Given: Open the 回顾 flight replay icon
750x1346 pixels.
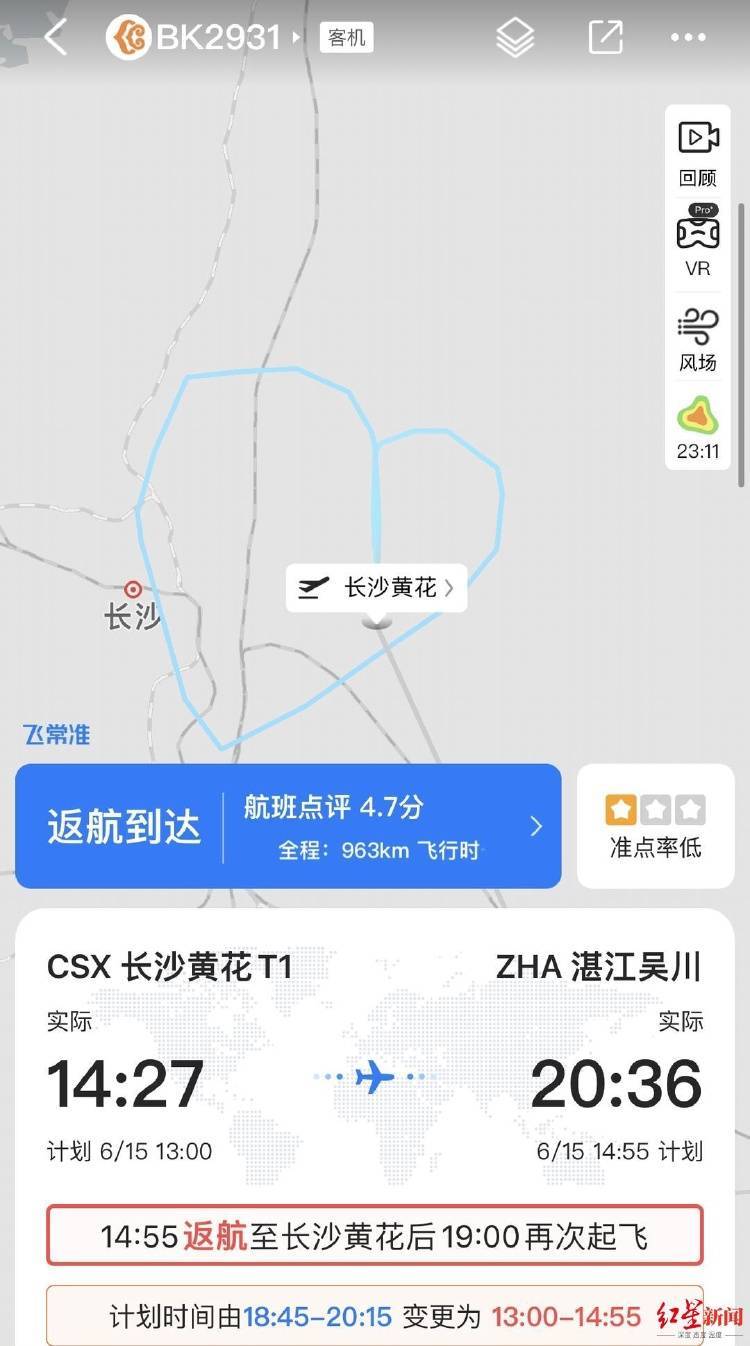Looking at the screenshot, I should click(x=697, y=152).
